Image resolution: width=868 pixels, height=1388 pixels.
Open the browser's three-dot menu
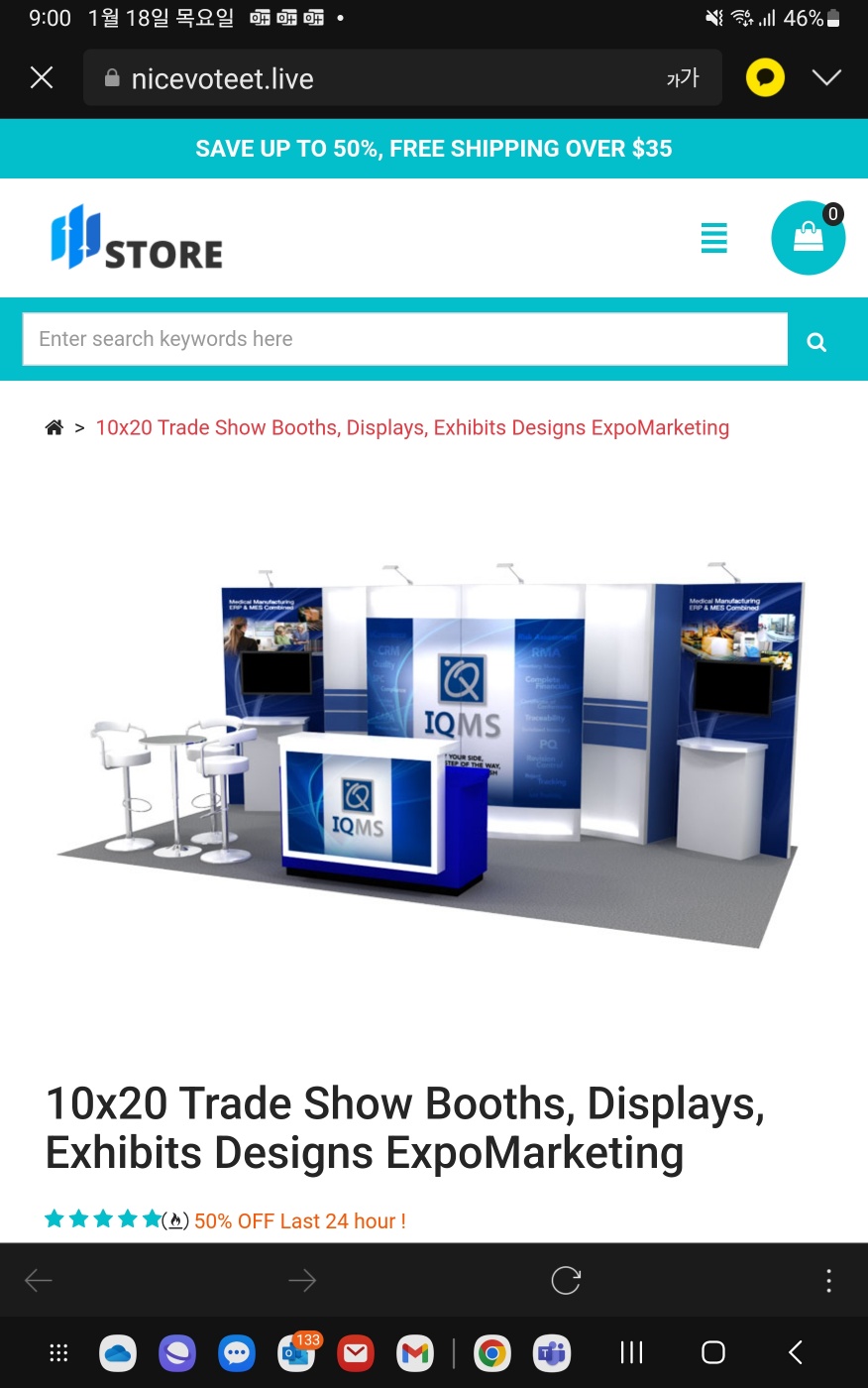tap(828, 1280)
